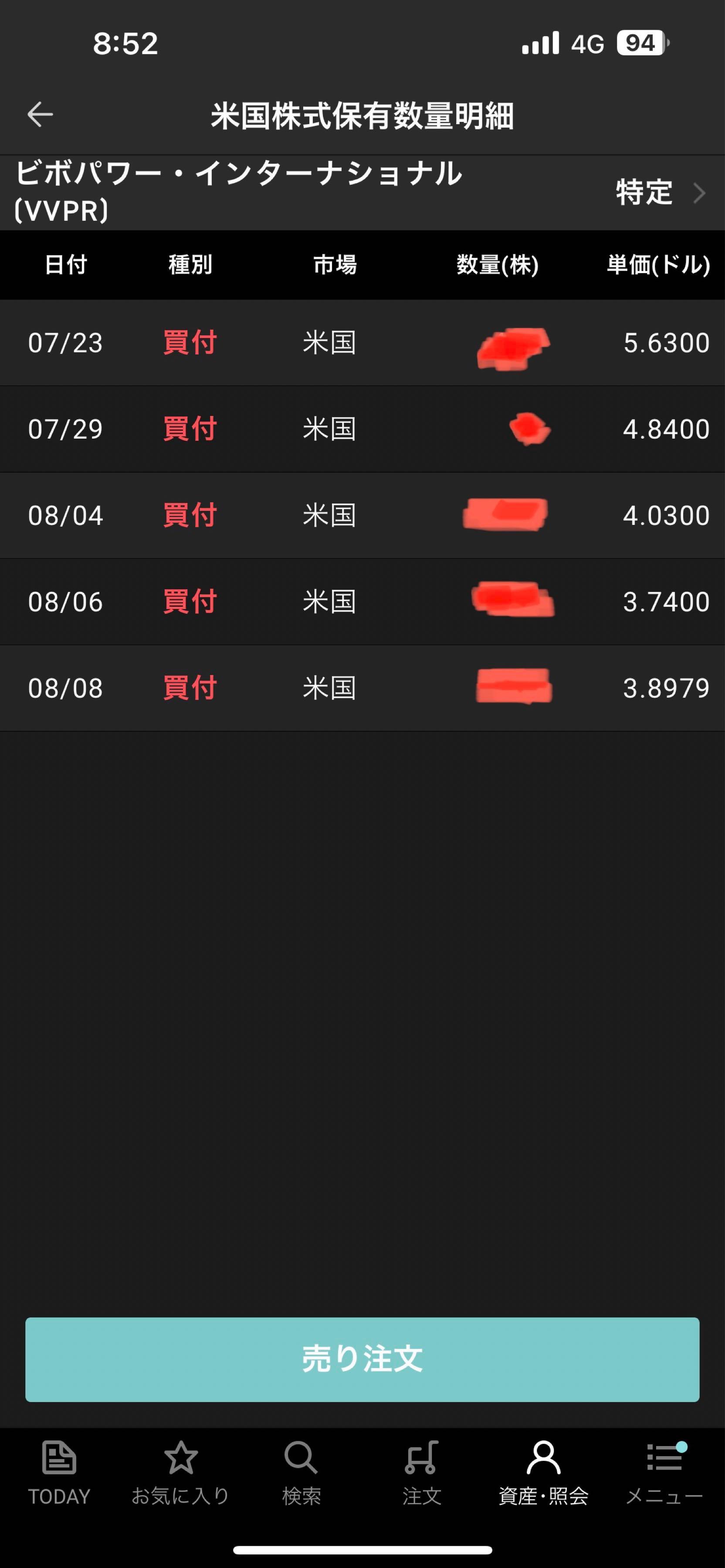Open the 特定 account chevron for VVPR
Screen dimensions: 725x1568
pos(699,193)
